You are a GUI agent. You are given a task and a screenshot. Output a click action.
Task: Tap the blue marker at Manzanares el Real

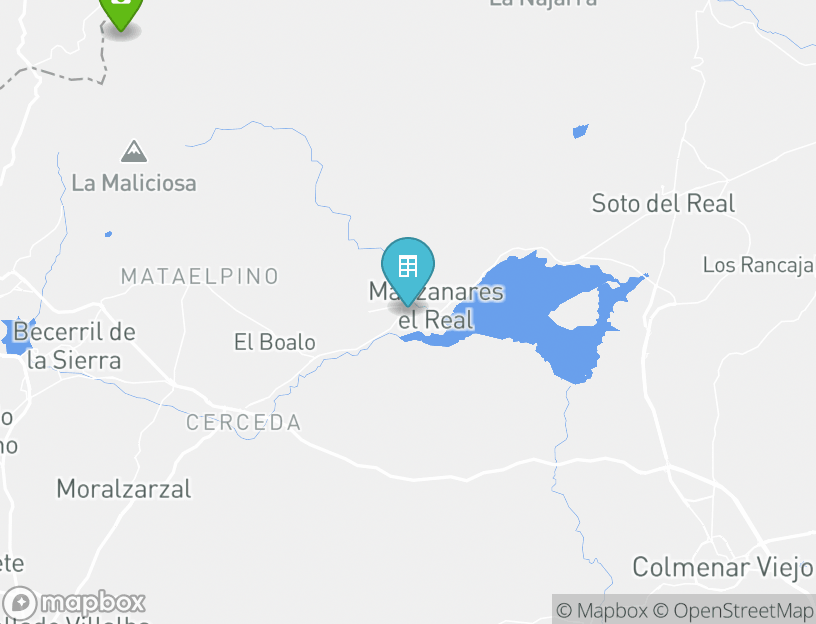pyautogui.click(x=408, y=268)
